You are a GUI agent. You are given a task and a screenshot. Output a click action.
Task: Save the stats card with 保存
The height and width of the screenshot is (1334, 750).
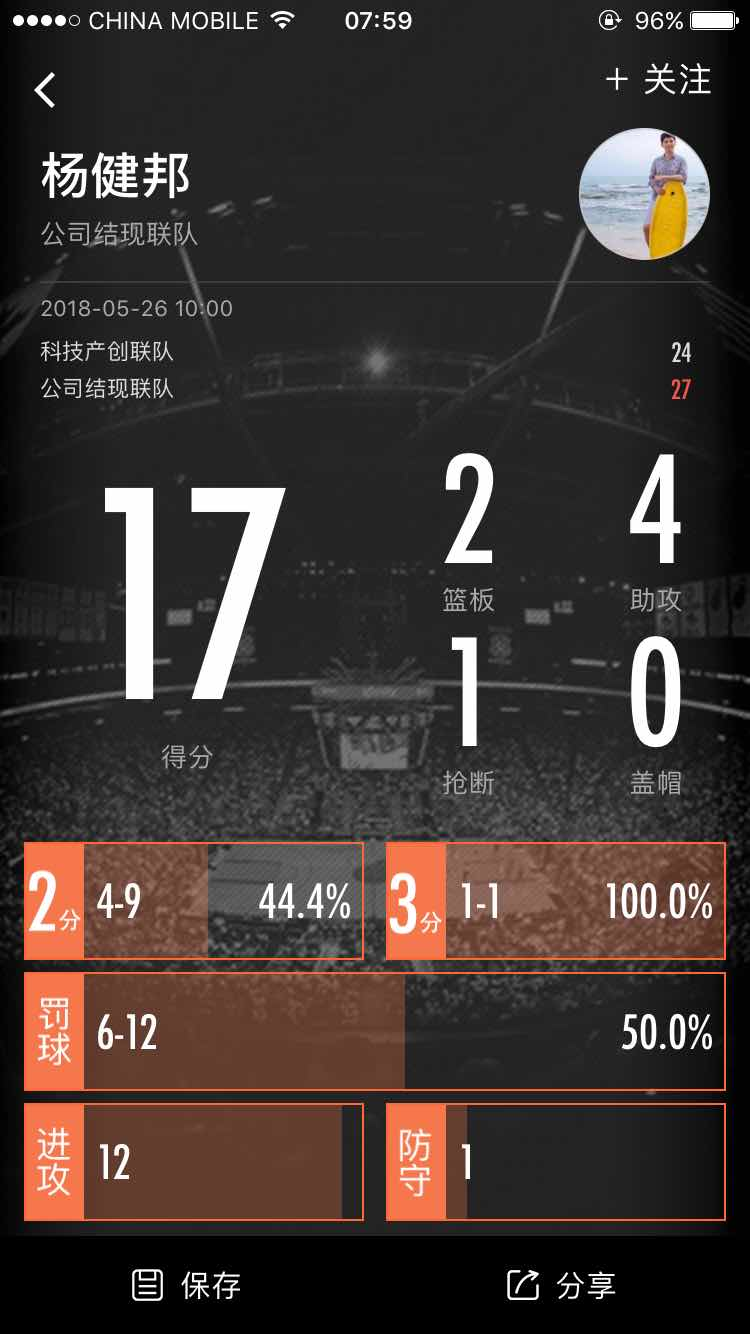(187, 1285)
